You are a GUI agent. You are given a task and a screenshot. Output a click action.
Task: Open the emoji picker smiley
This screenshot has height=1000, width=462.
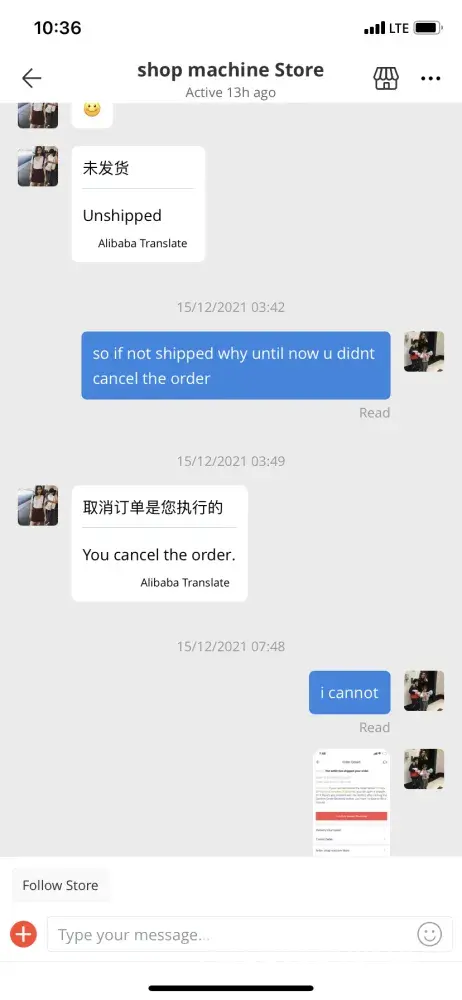429,934
